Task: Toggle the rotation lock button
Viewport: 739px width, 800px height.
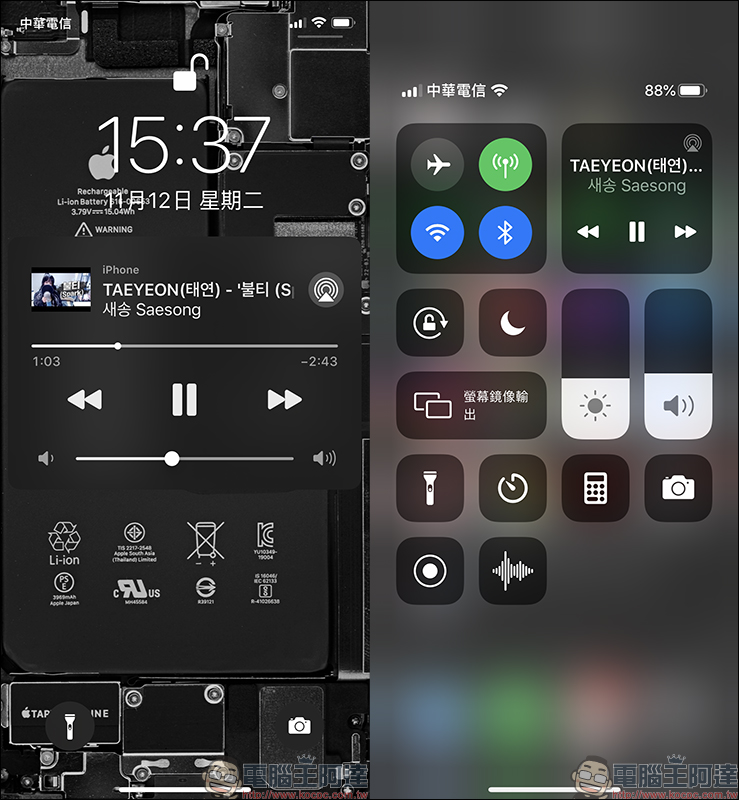Action: [x=430, y=323]
